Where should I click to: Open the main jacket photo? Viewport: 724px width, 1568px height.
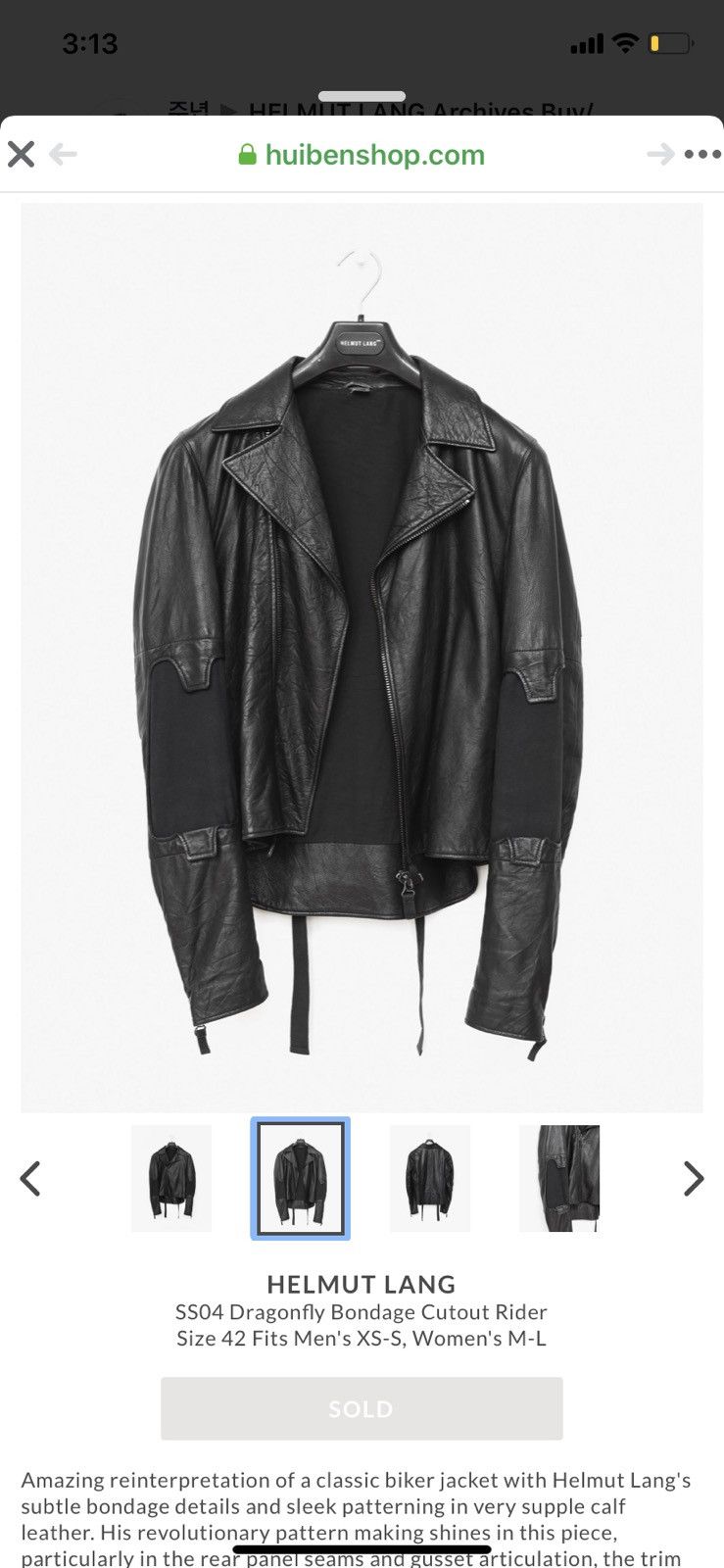(x=362, y=658)
